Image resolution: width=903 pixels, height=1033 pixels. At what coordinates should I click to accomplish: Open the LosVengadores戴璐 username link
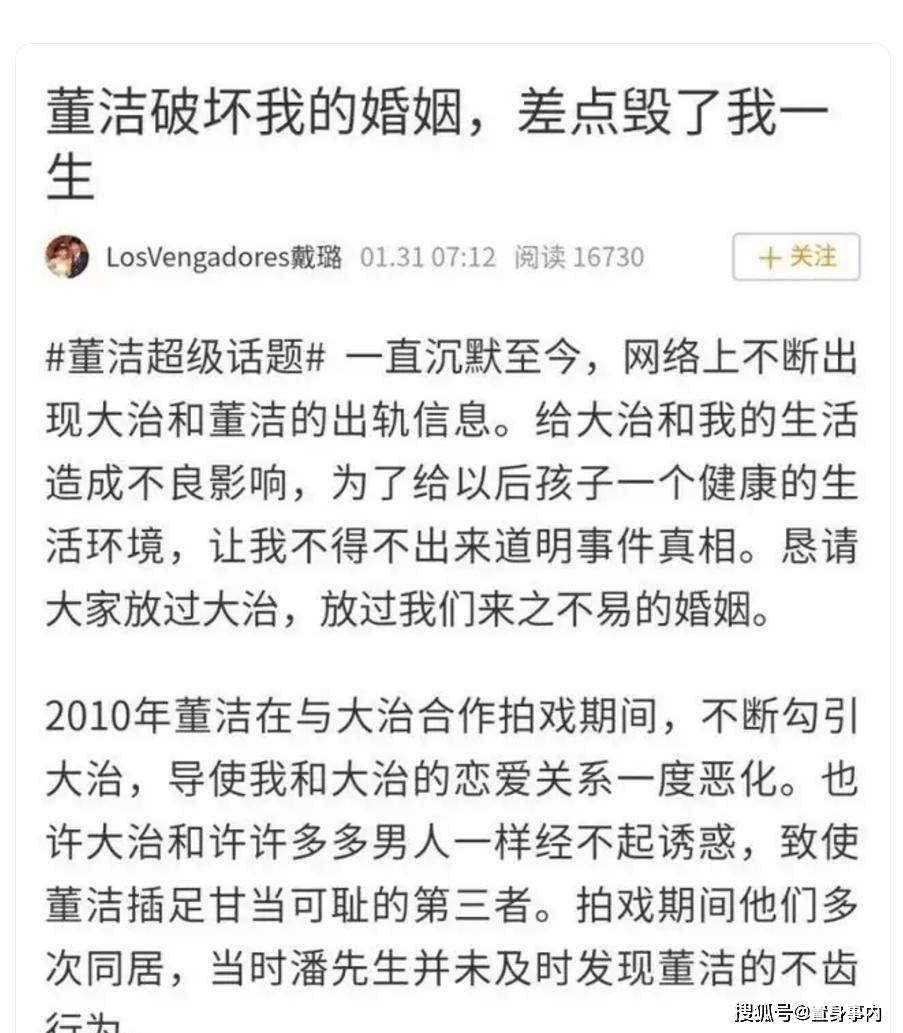click(224, 258)
